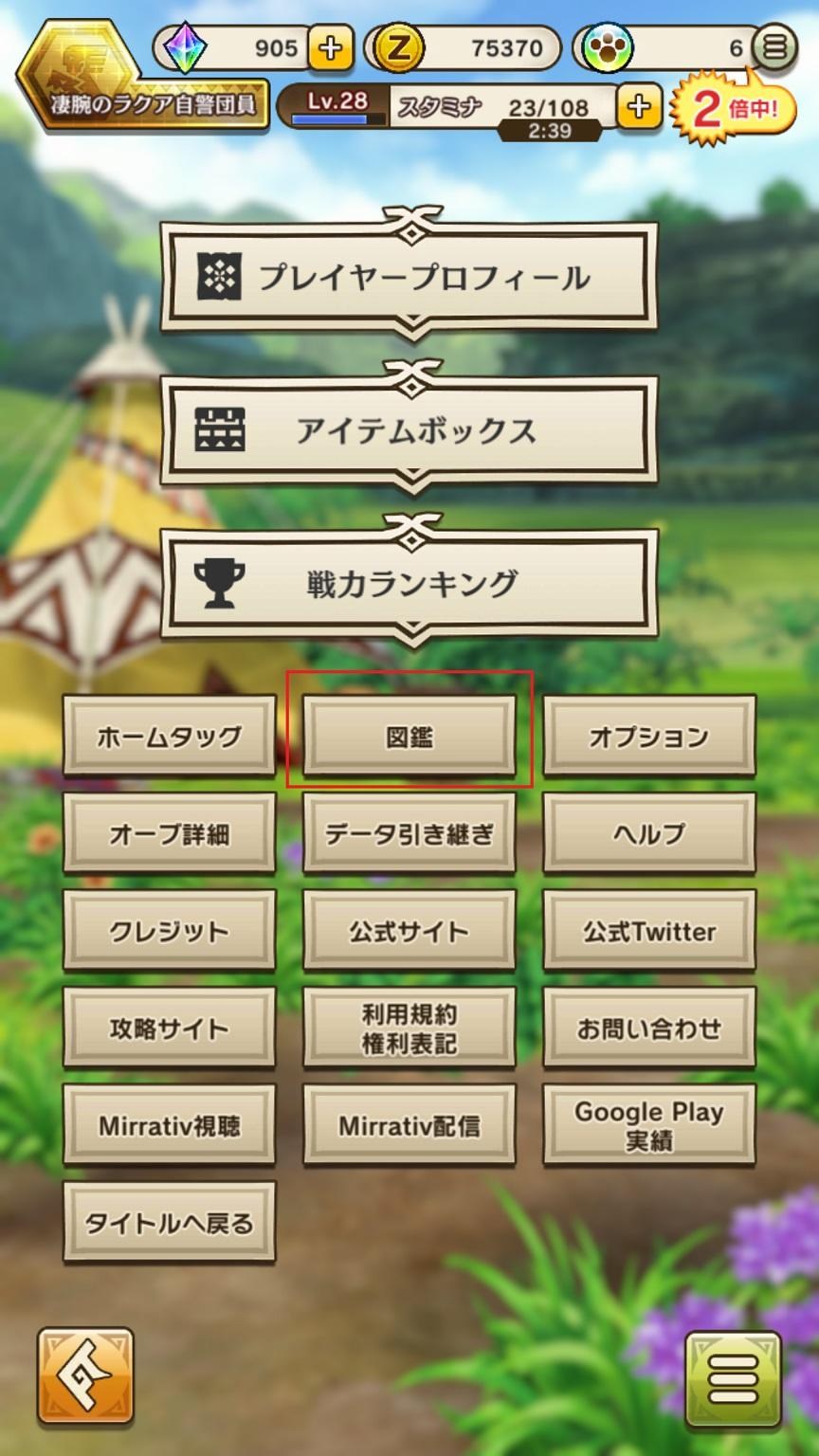Select タイトルへ戻る
This screenshot has height=1456, width=819.
(x=170, y=1223)
